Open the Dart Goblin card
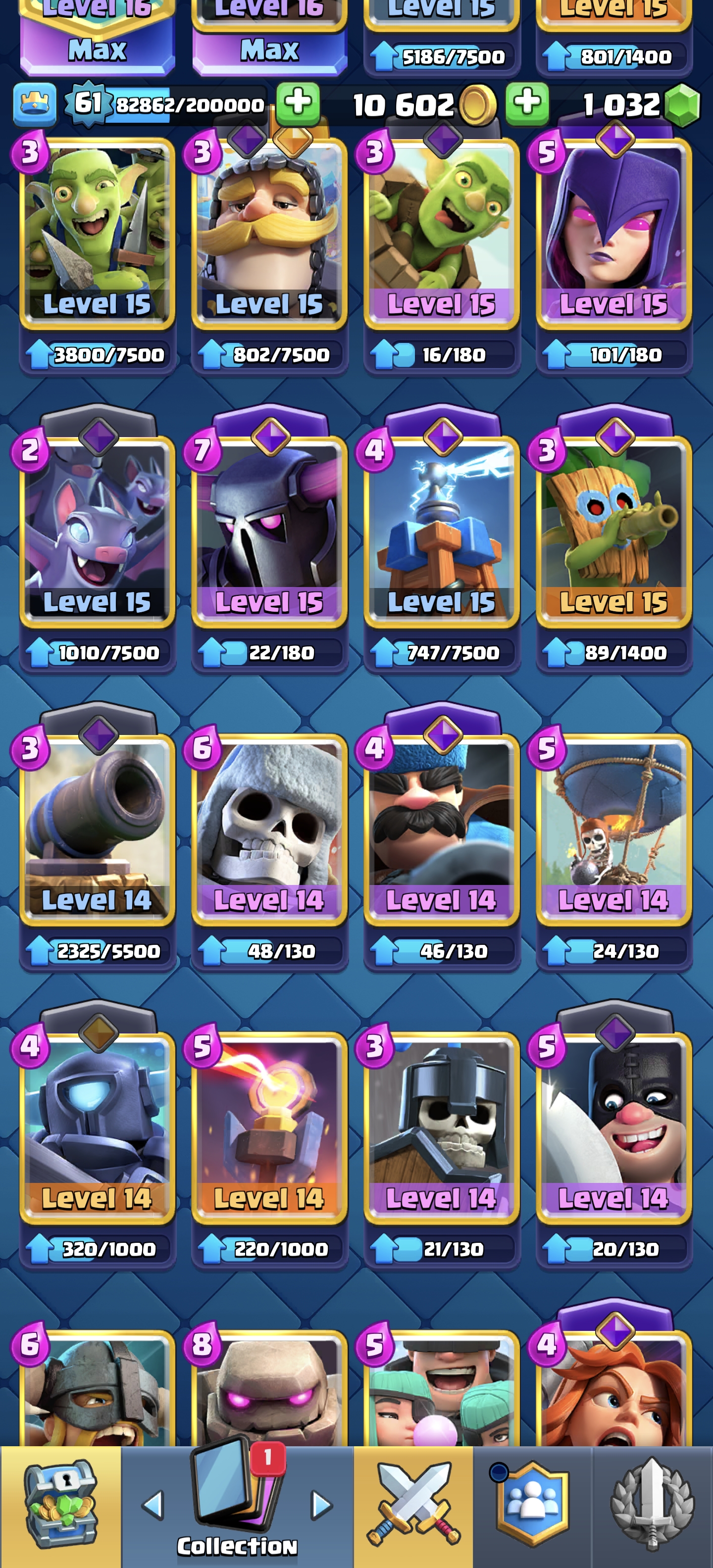Screen dimensions: 713x1568 (x=614, y=530)
